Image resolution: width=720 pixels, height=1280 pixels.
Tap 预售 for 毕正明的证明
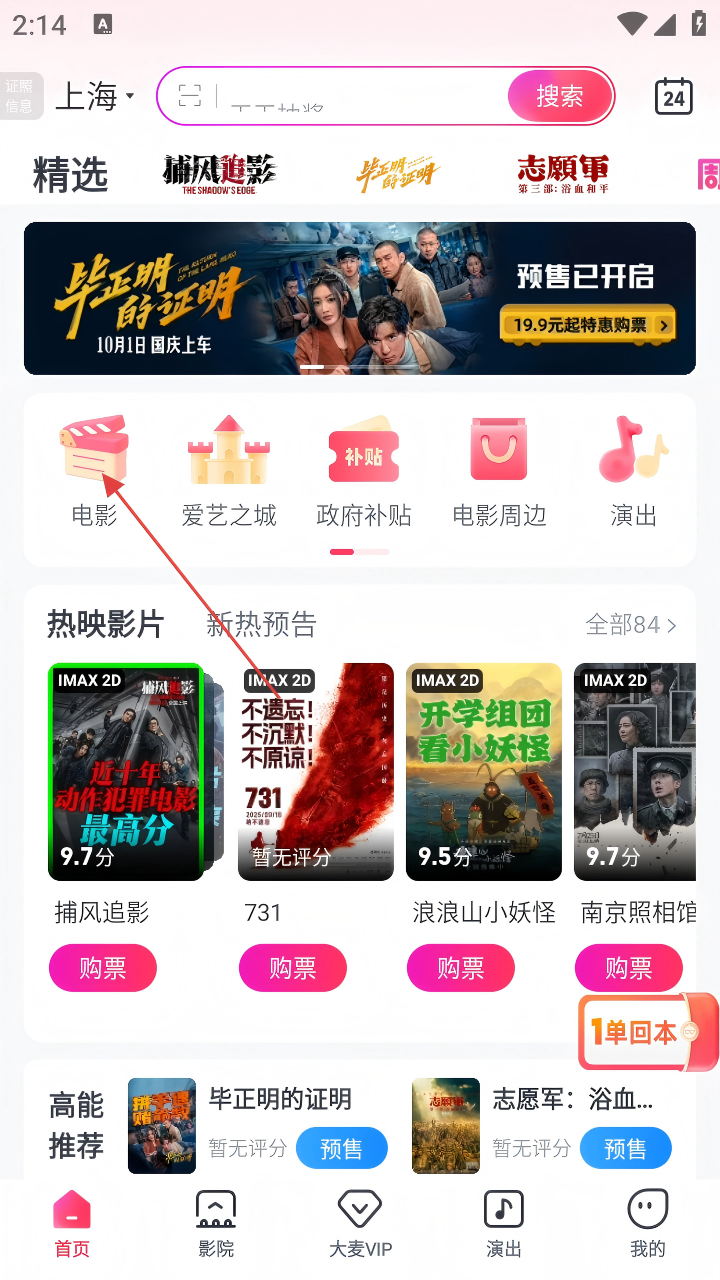[341, 1148]
